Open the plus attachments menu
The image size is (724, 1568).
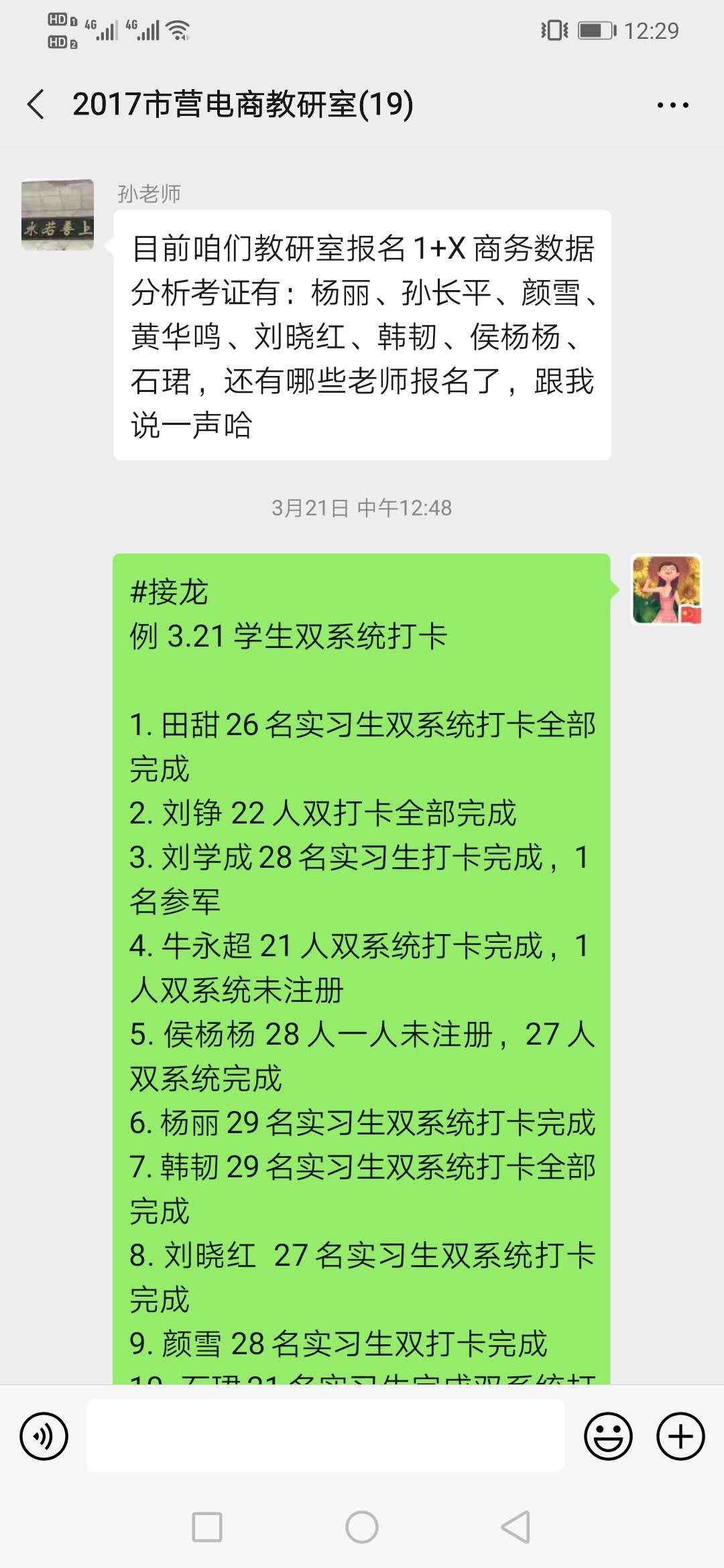(x=680, y=1436)
